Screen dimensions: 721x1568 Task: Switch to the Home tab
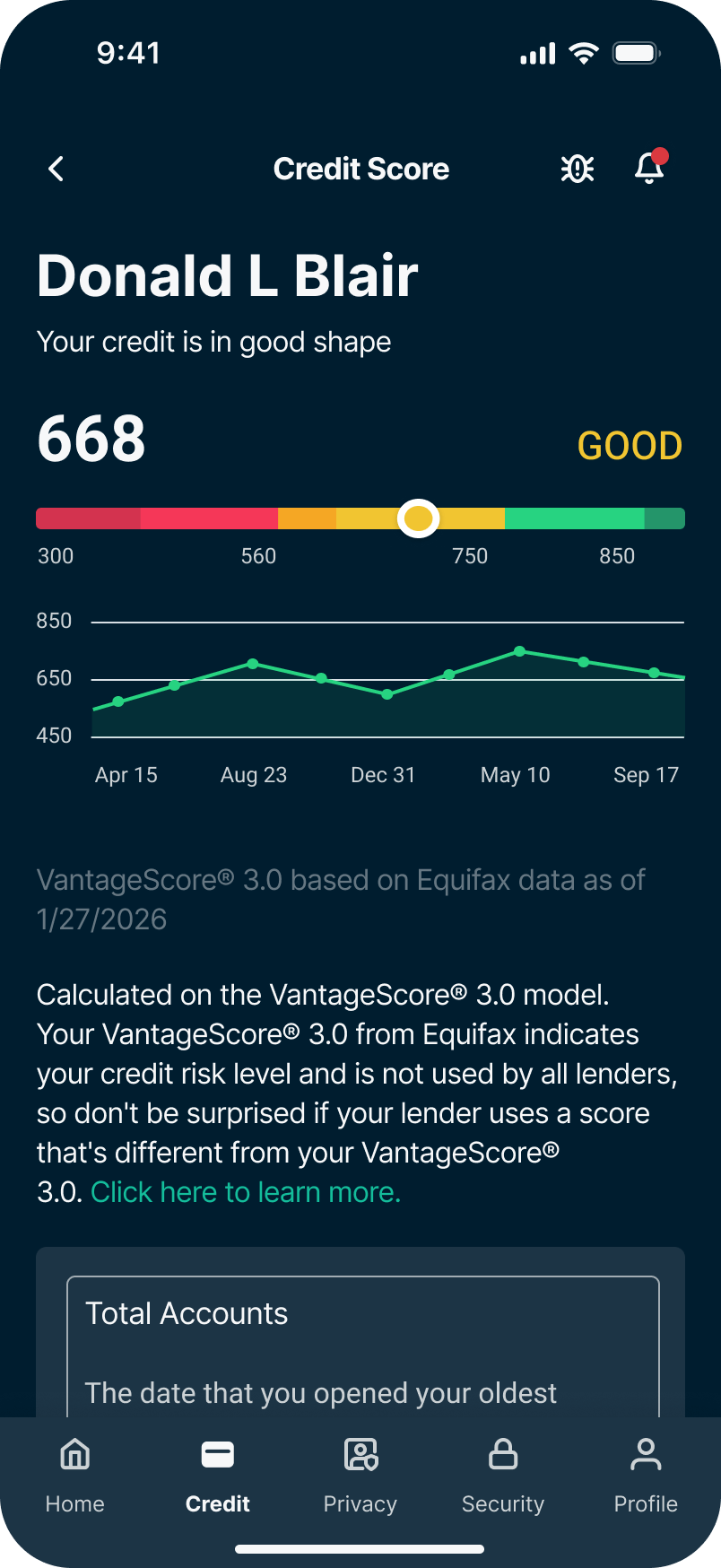point(75,1475)
